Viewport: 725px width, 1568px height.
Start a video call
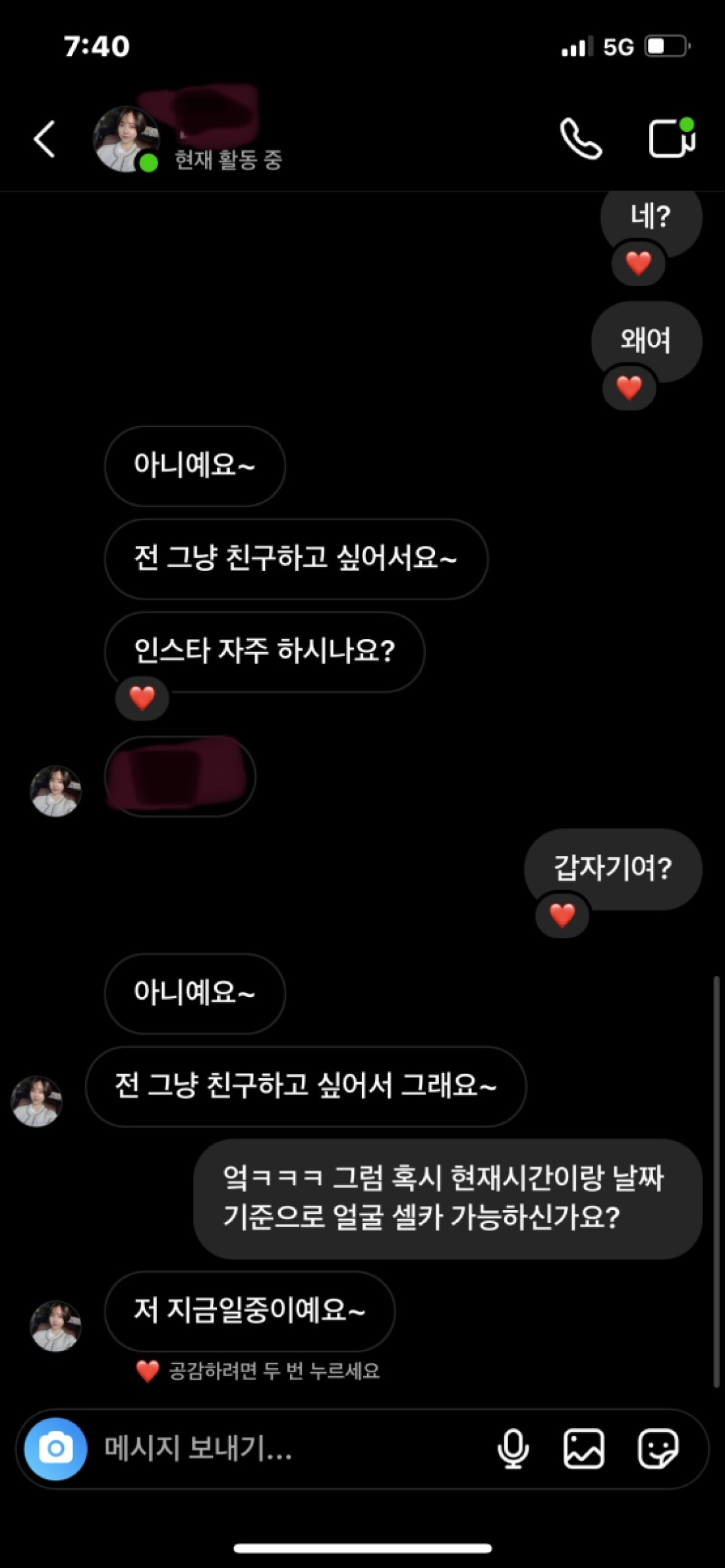pyautogui.click(x=672, y=138)
